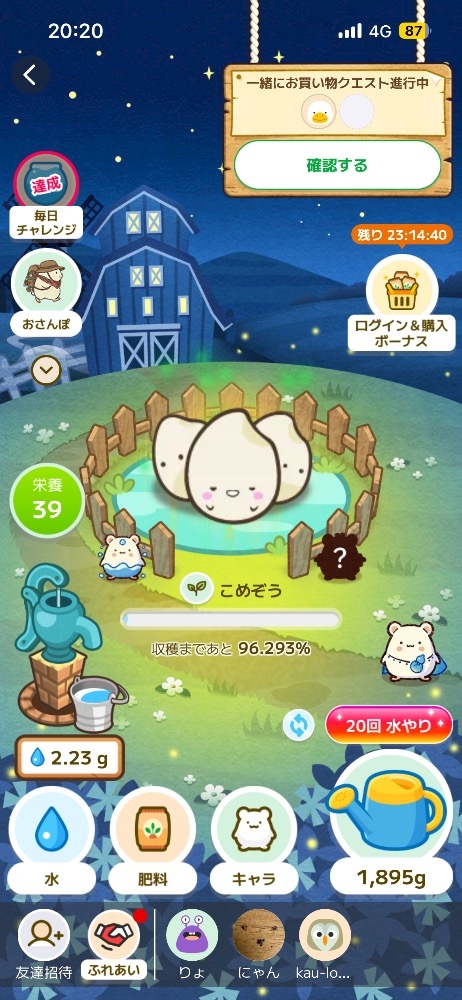Image resolution: width=462 pixels, height=1000 pixels.
Task: Water the crop with the watering can
Action: click(x=391, y=823)
